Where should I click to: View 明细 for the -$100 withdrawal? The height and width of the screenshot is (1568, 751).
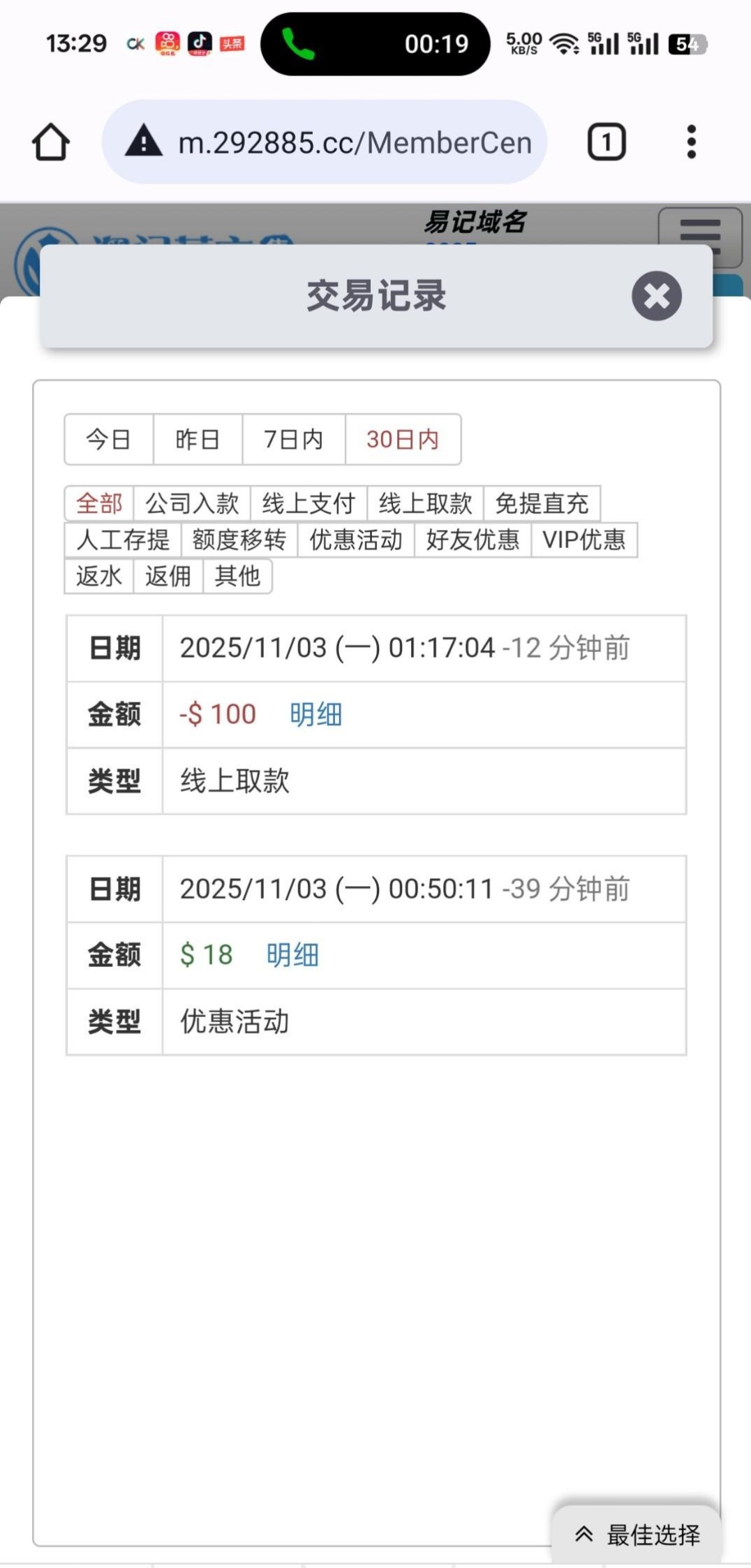point(315,714)
